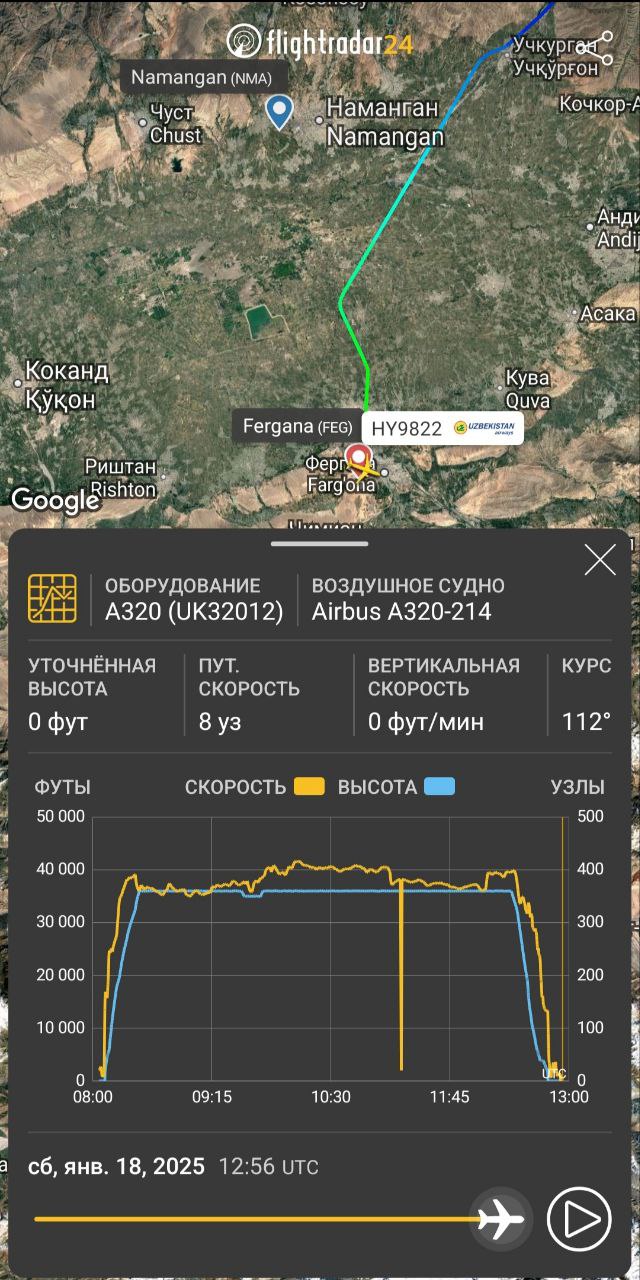Start flight playback

580,1219
